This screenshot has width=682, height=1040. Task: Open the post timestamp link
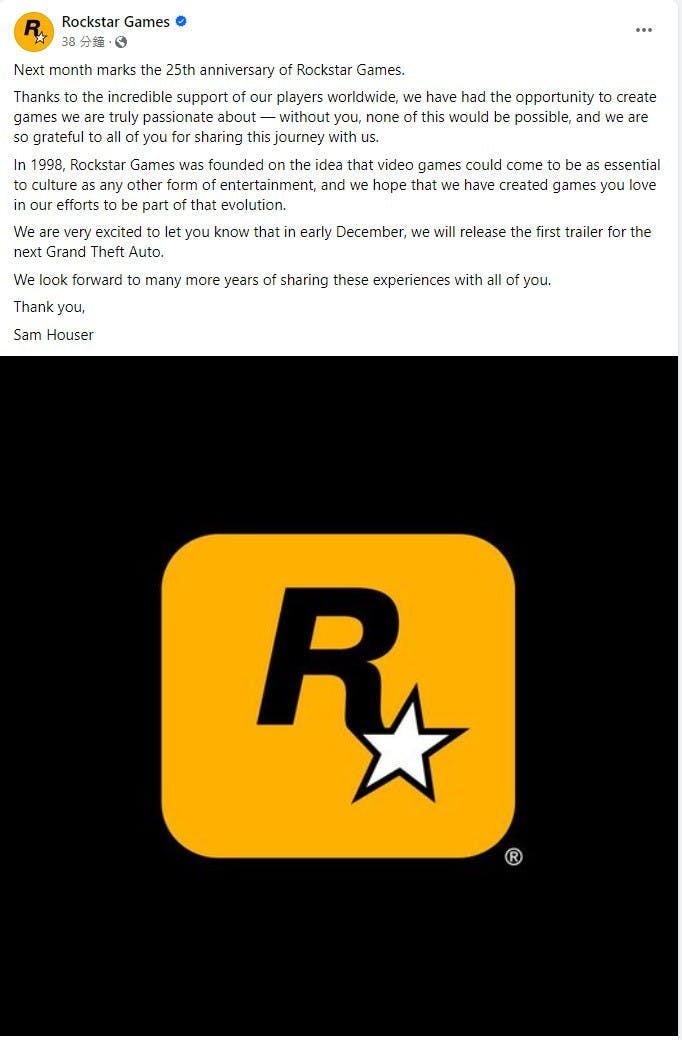tap(83, 42)
